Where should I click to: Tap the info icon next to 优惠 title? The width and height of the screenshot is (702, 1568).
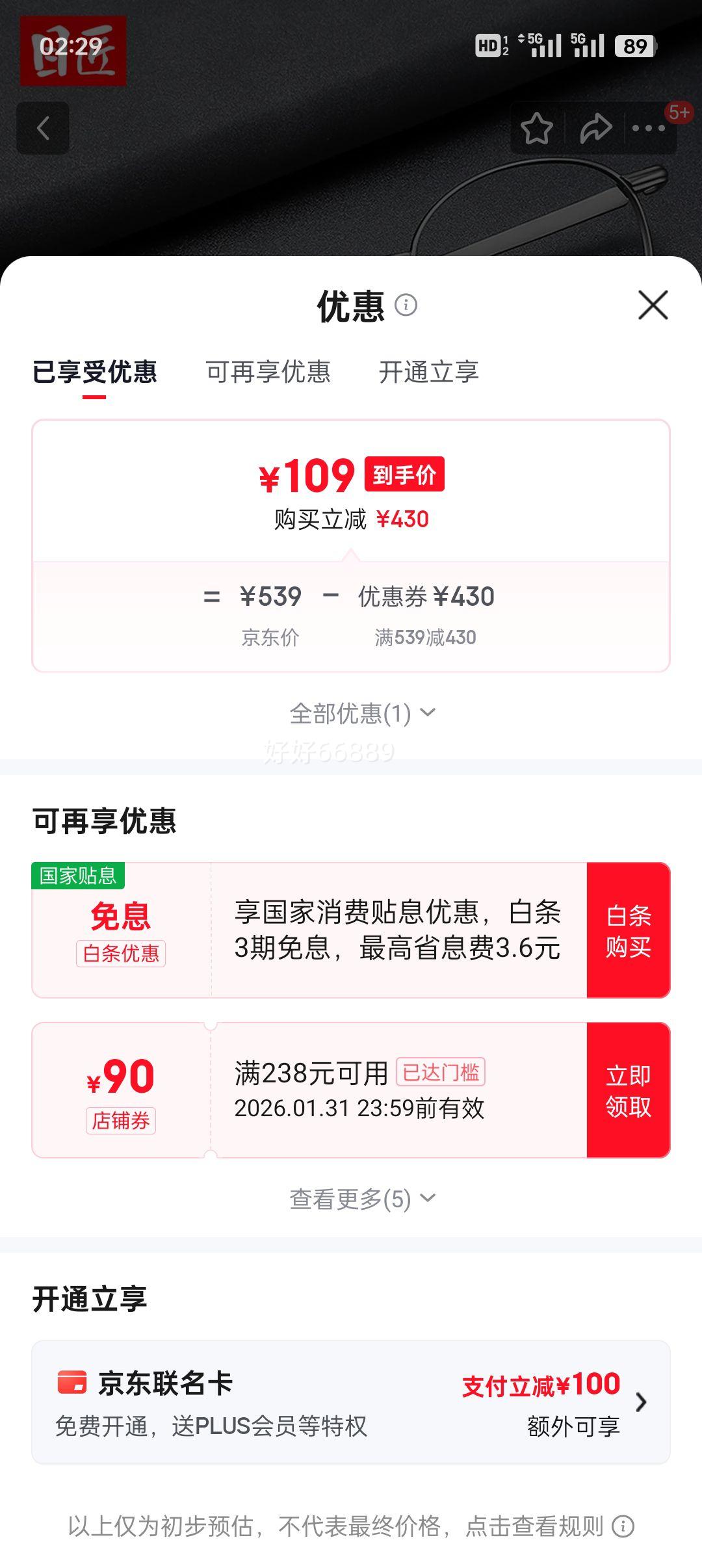(x=407, y=306)
